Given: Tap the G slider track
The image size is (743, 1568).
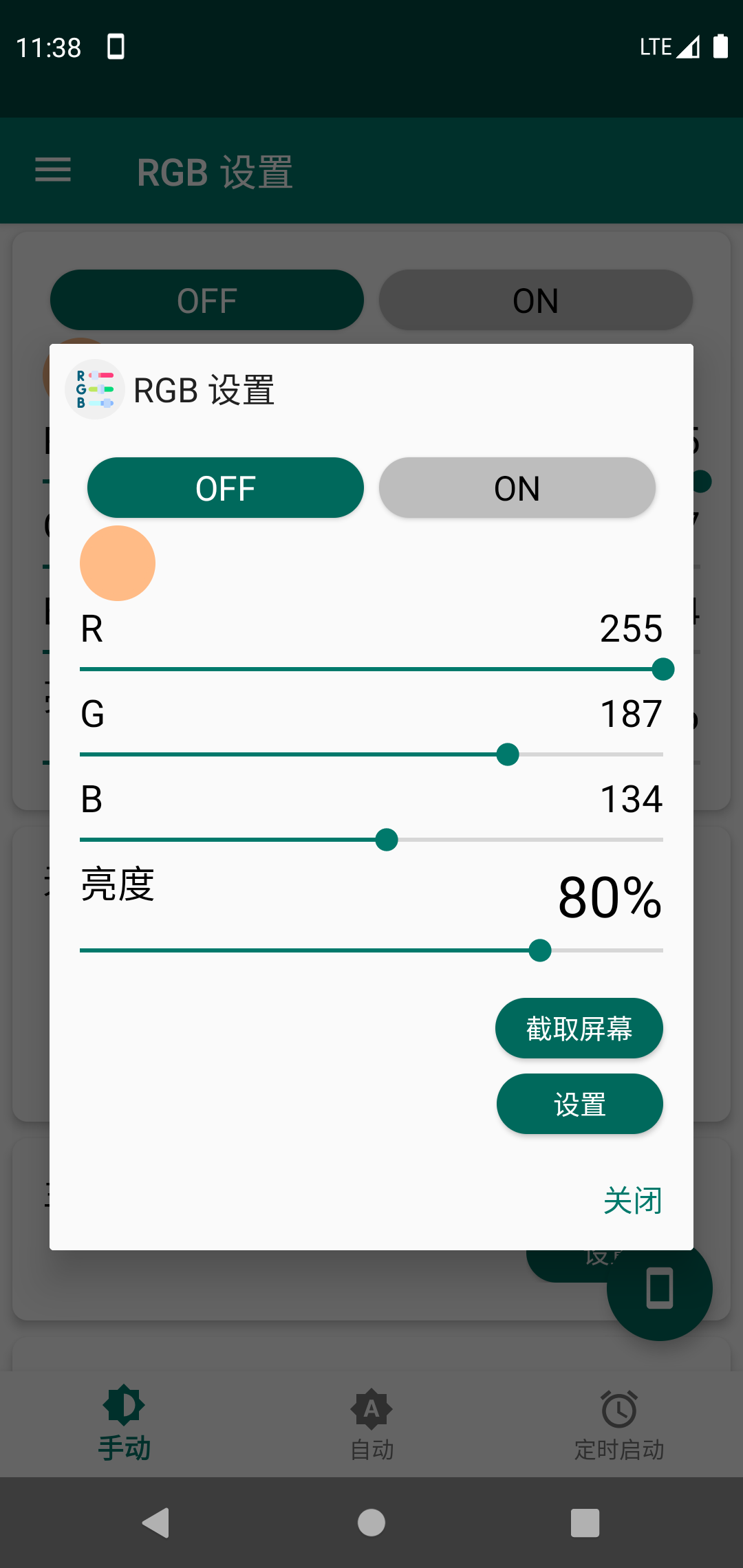Looking at the screenshot, I should (x=371, y=754).
